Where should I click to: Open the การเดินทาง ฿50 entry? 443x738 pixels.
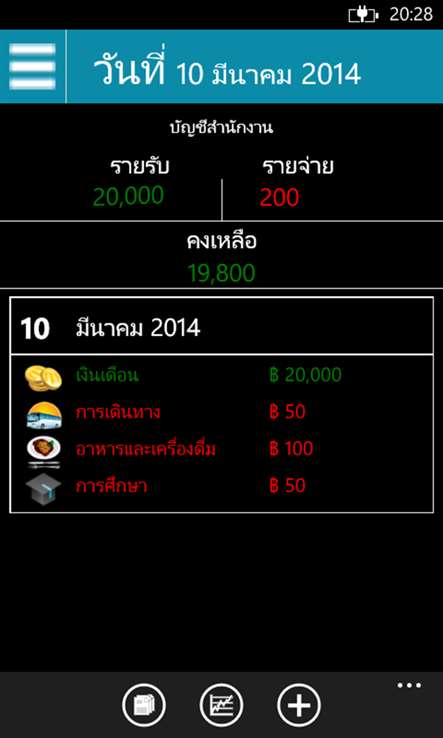click(221, 413)
